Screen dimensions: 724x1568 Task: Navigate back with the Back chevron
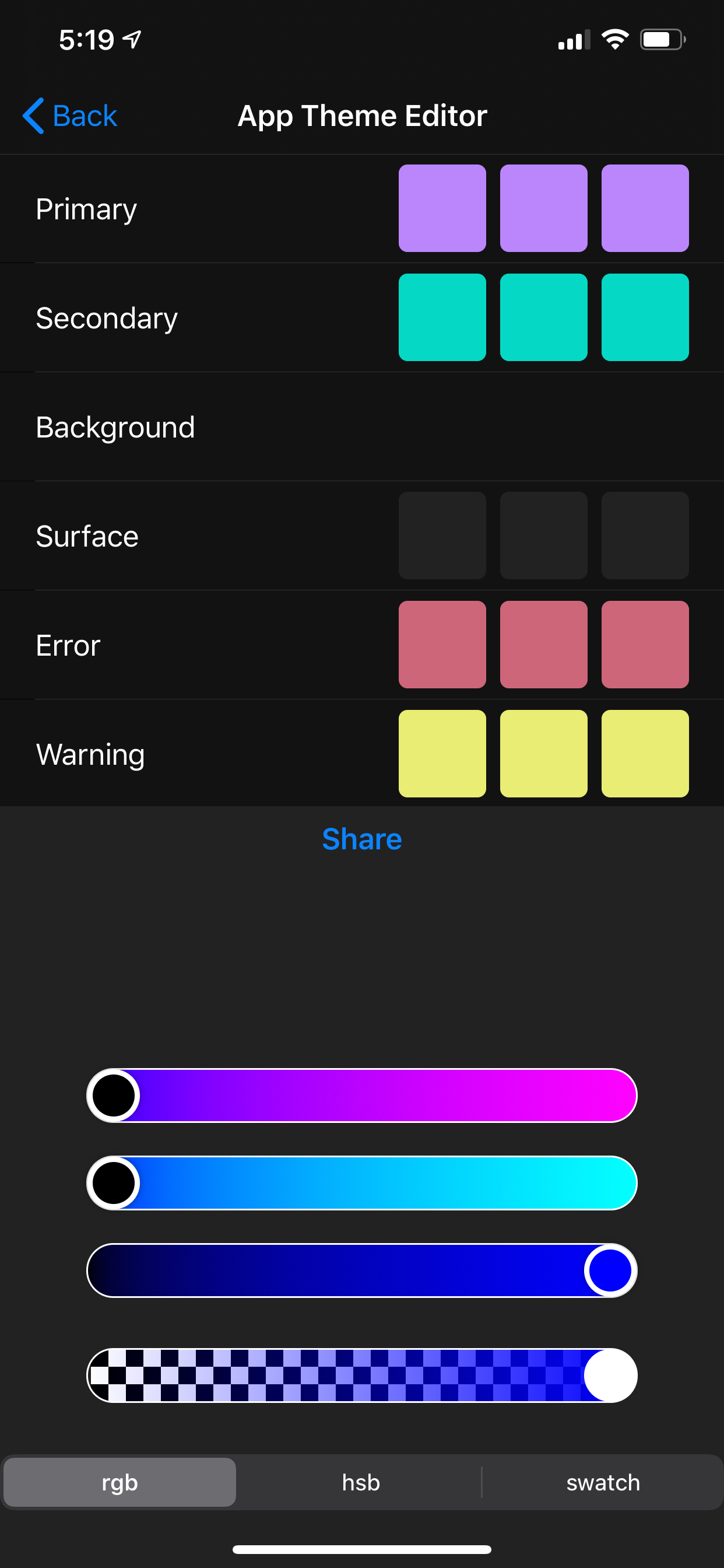[33, 116]
